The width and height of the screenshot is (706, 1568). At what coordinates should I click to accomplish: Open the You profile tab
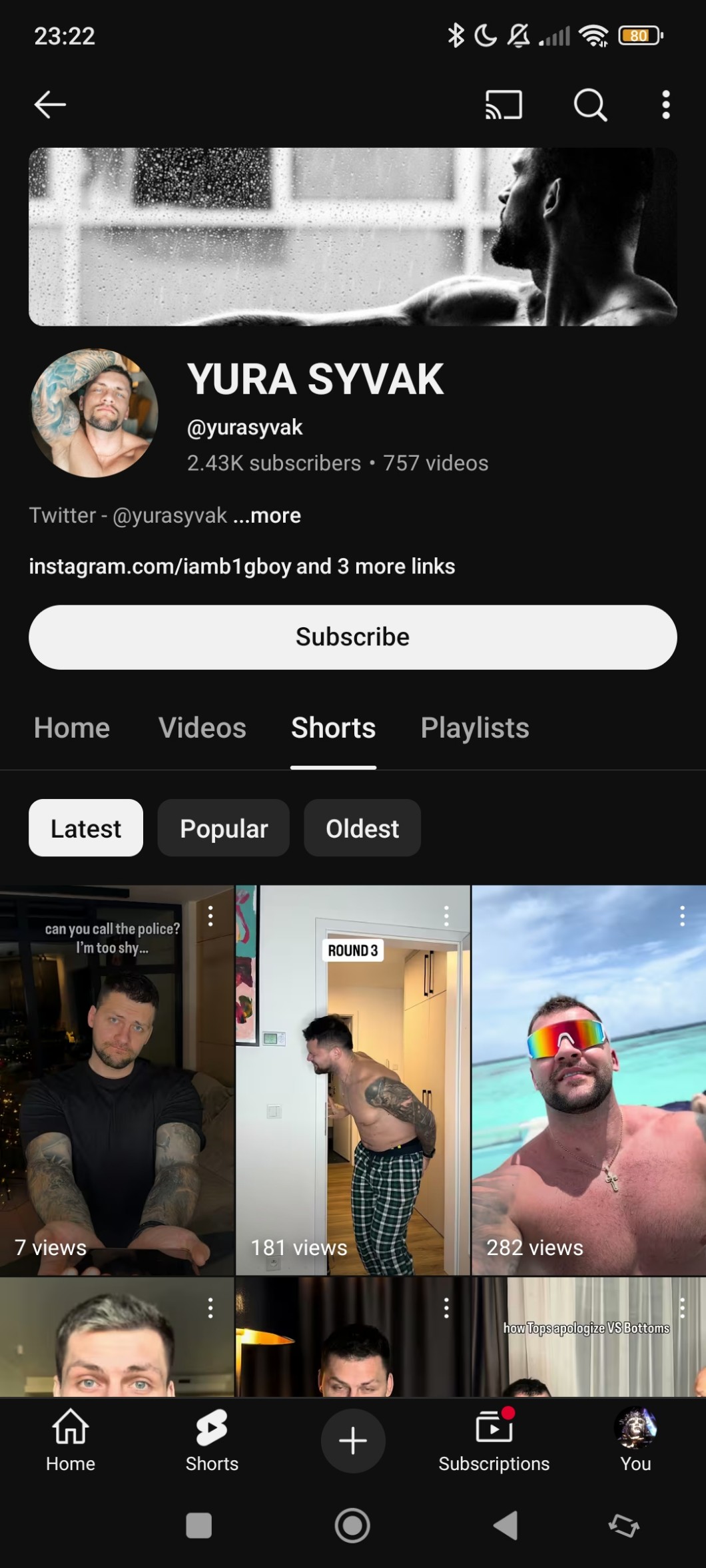[x=635, y=1440]
